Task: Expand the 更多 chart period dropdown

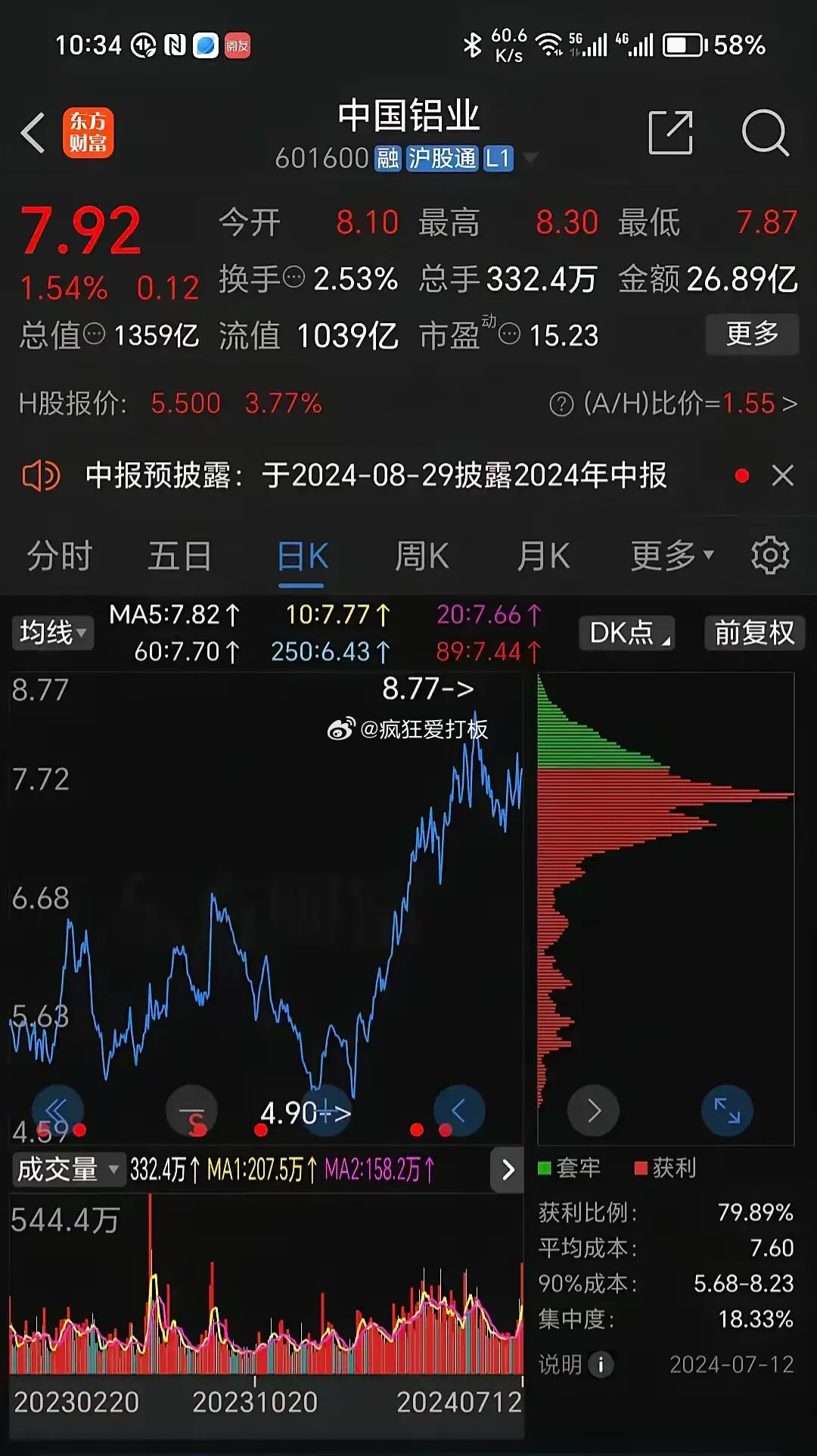Action: (672, 556)
